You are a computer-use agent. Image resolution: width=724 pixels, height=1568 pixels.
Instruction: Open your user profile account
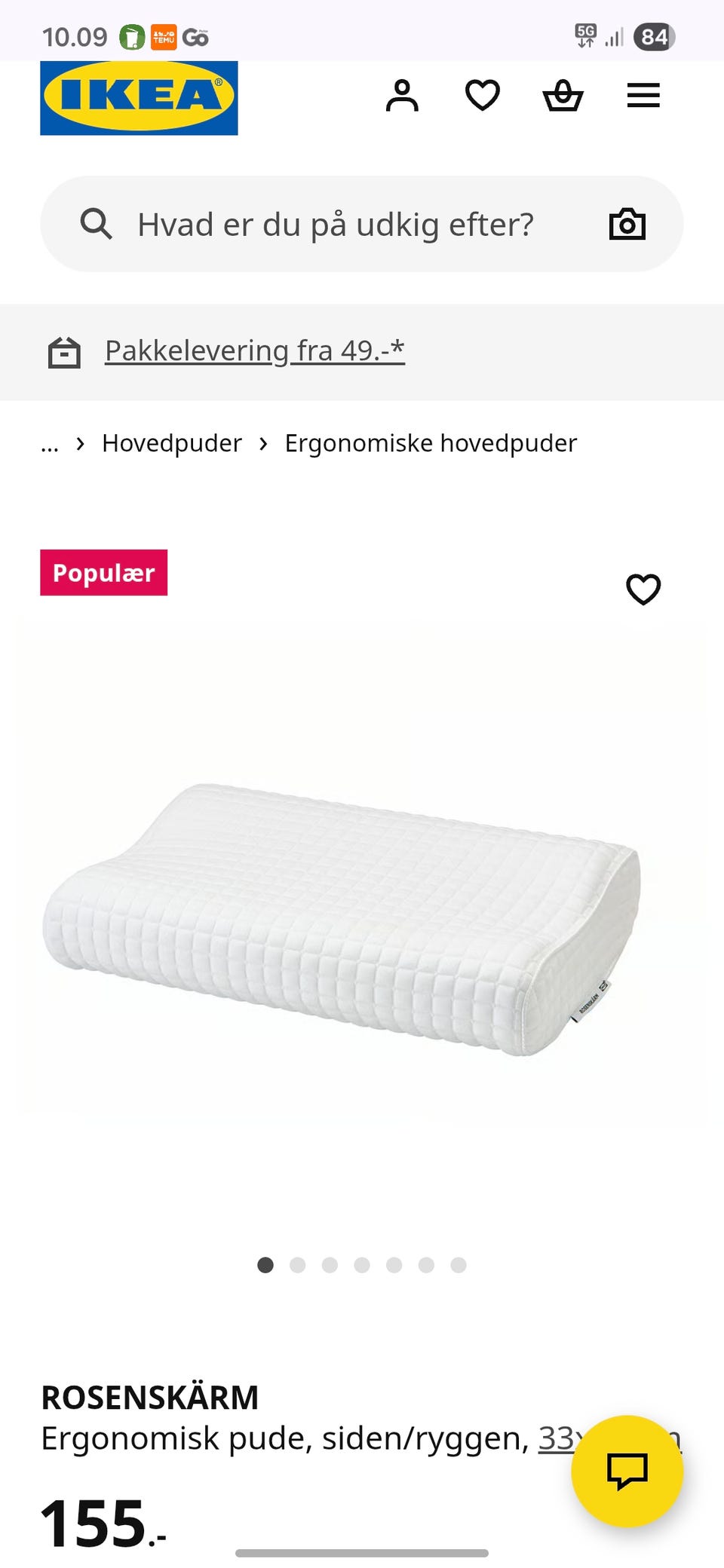(x=403, y=95)
